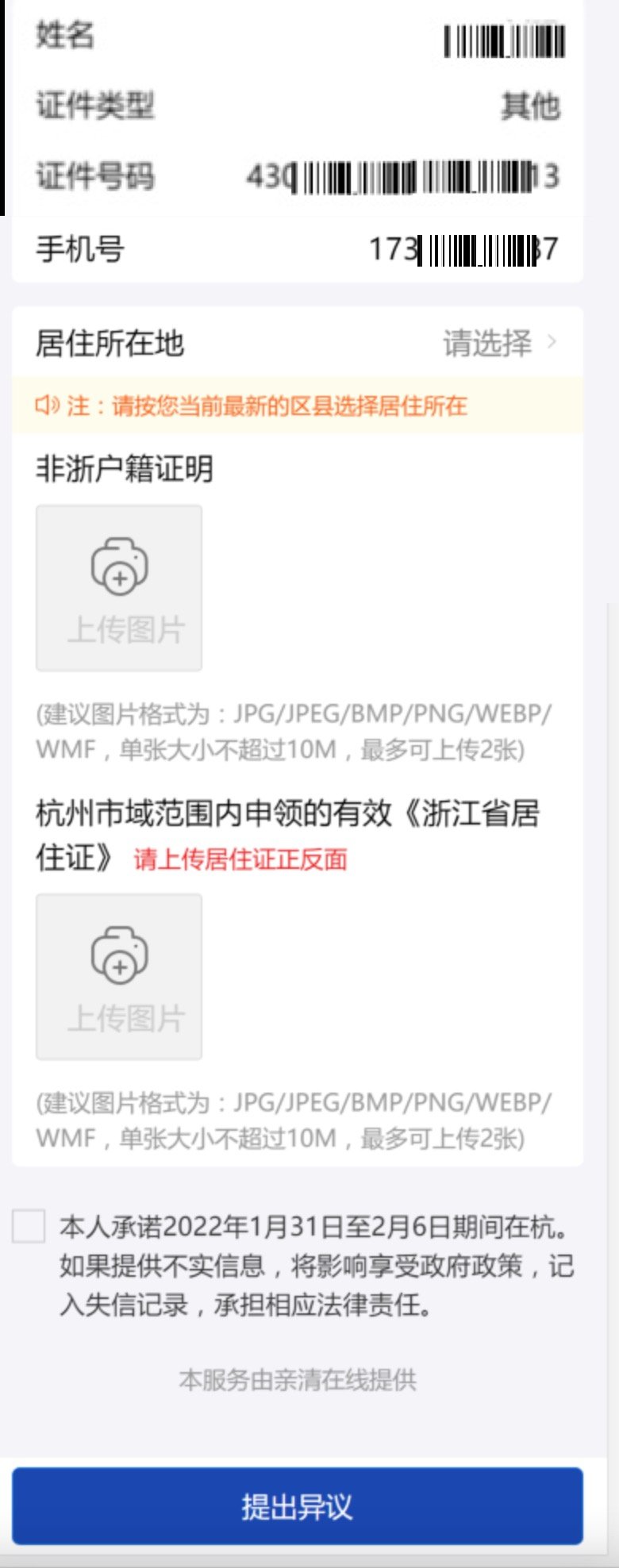Check the 本人承诺 declaration checkbox
This screenshot has height=1568, width=619.
tap(29, 1226)
